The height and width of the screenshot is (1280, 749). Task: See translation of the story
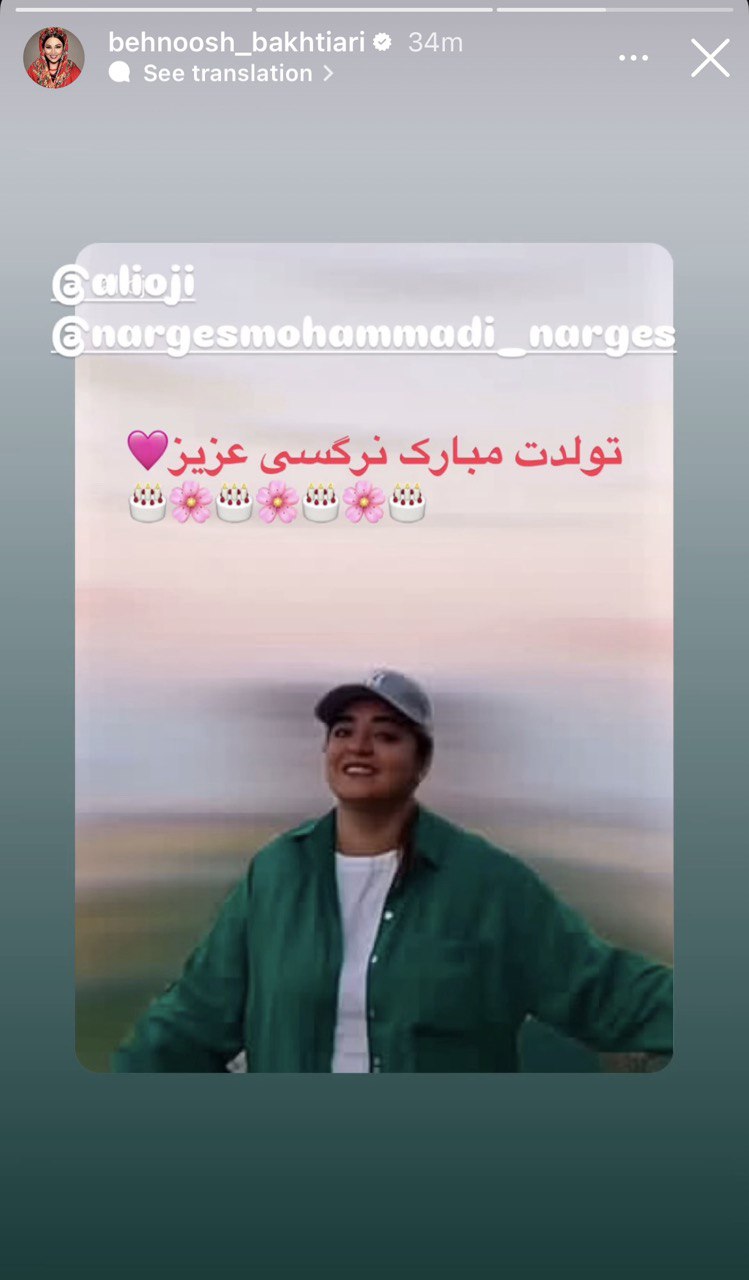click(x=227, y=73)
